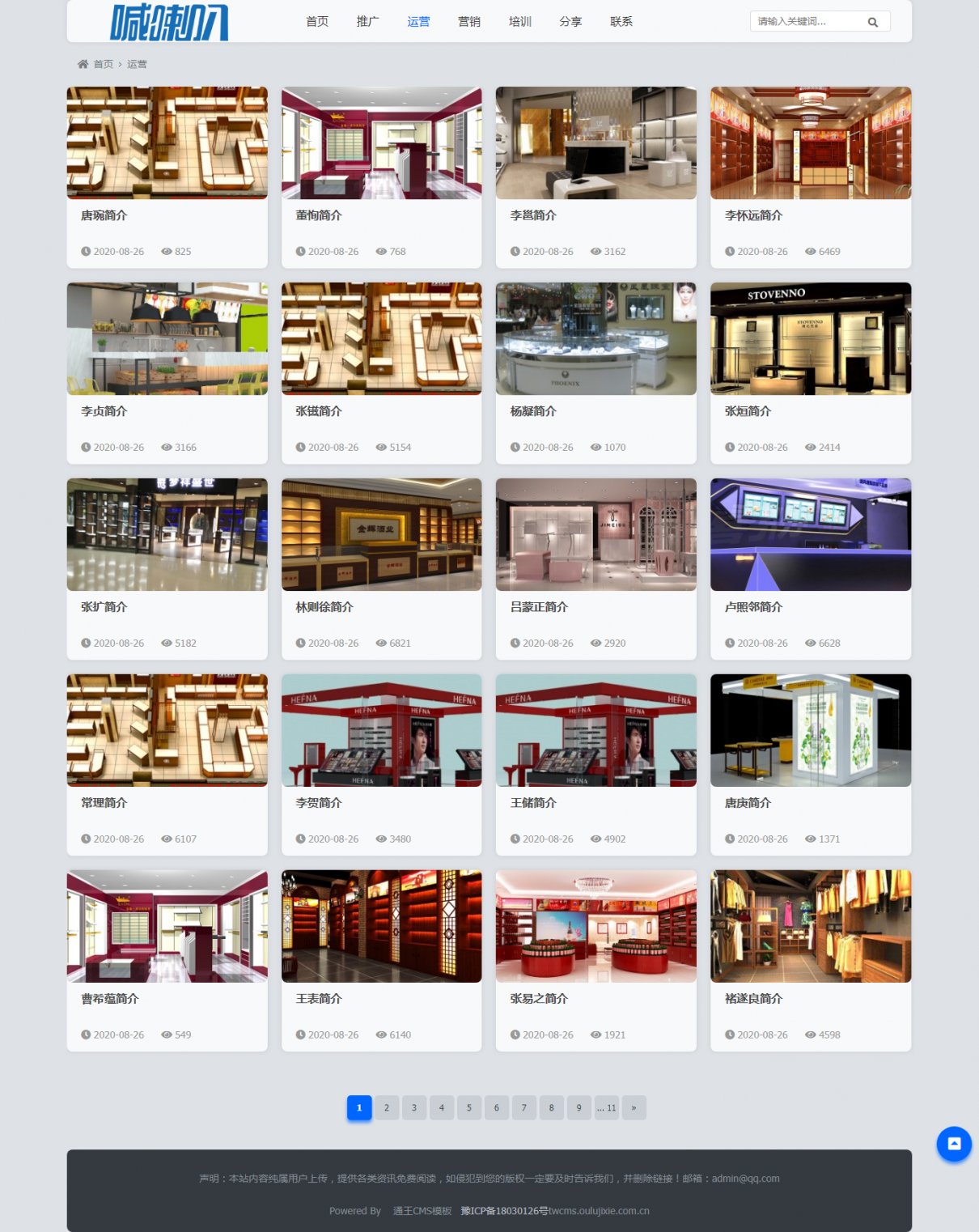View the 王储简介 article
The image size is (979, 1232).
click(x=533, y=803)
